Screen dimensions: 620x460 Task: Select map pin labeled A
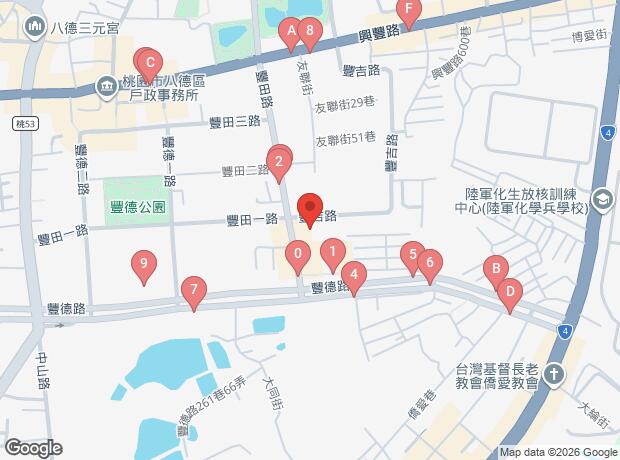[292, 33]
